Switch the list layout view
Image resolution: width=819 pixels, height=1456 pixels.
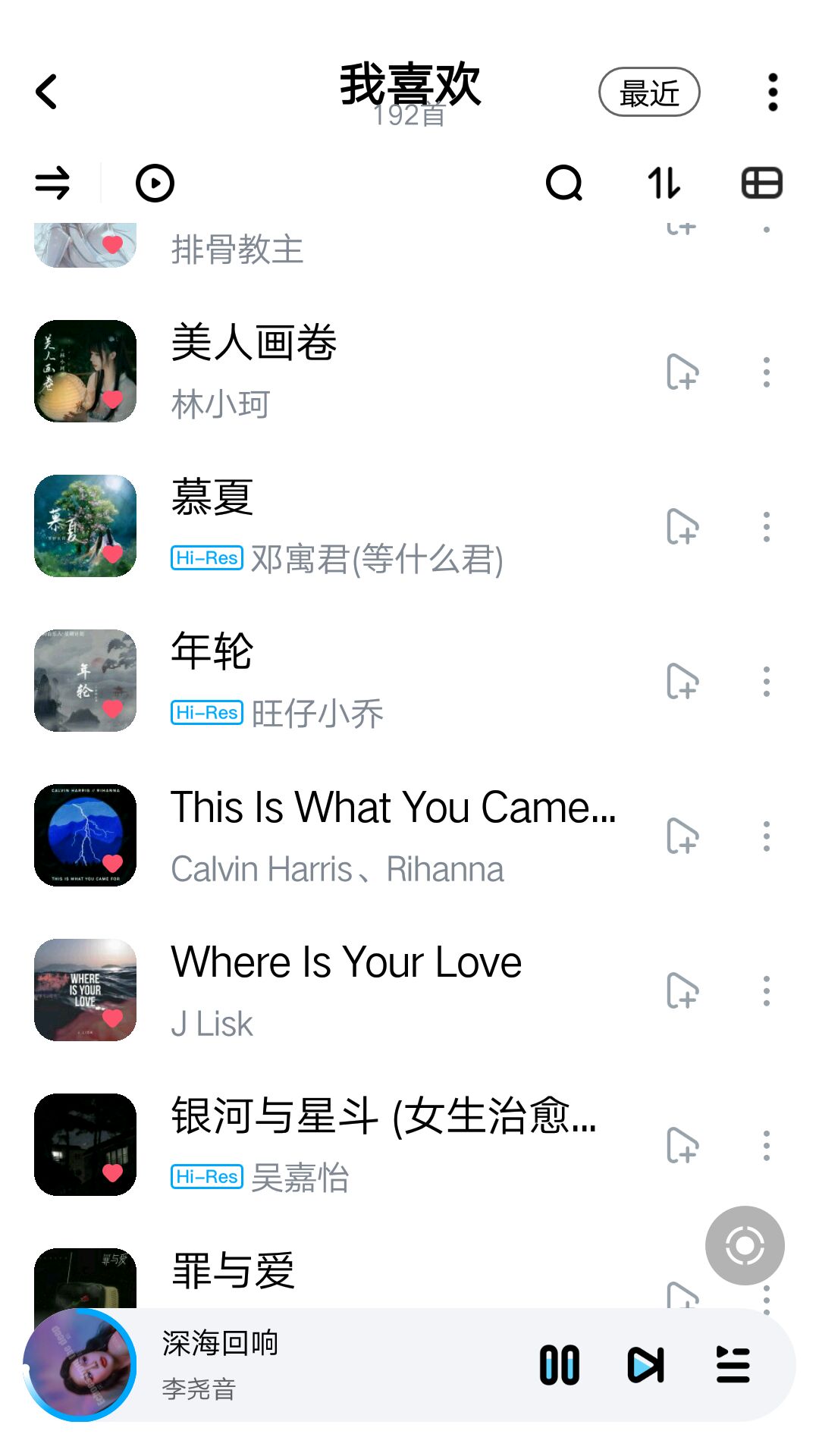(x=761, y=184)
